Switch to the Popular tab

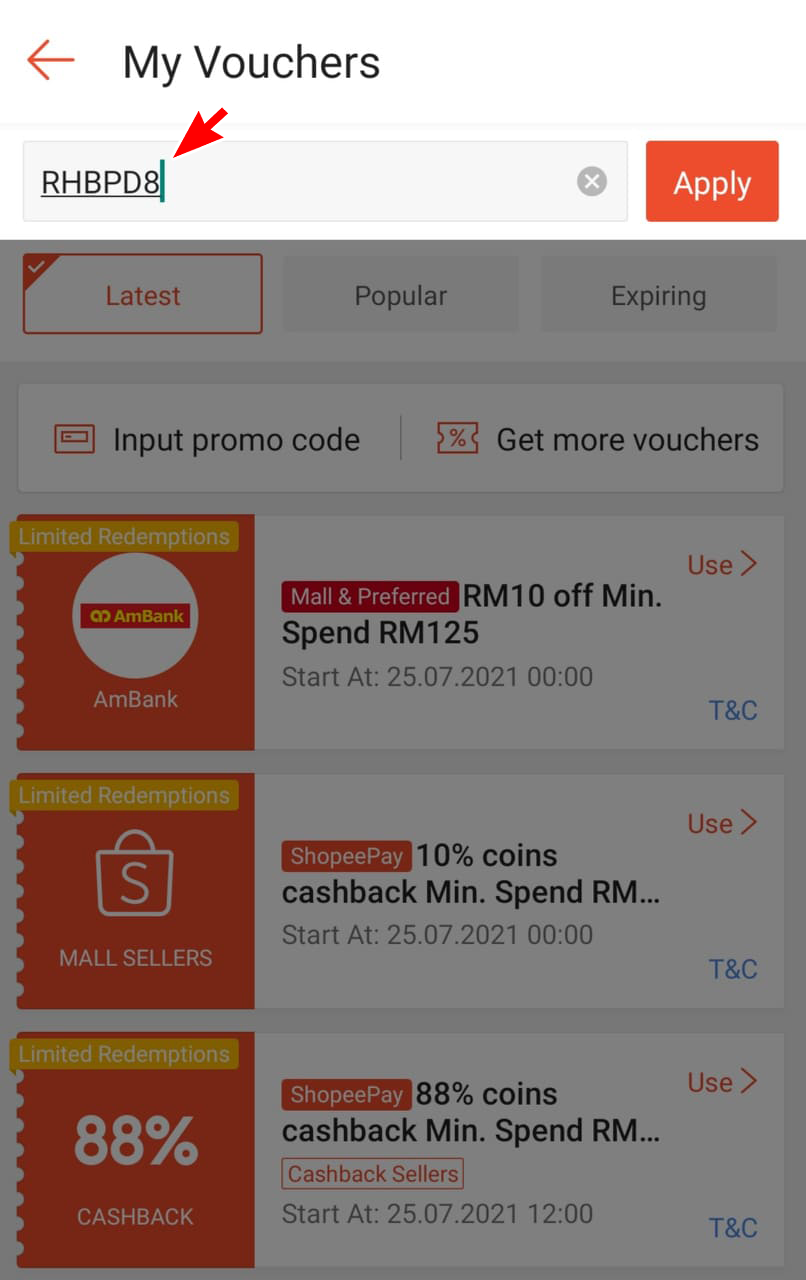point(400,295)
